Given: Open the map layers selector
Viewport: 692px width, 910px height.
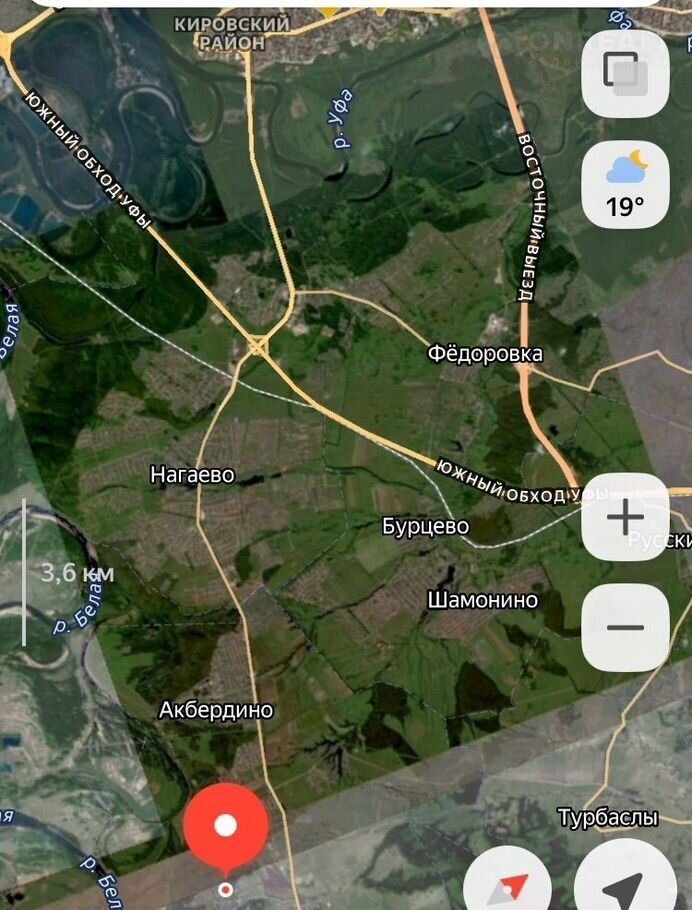Looking at the screenshot, I should pos(625,74).
